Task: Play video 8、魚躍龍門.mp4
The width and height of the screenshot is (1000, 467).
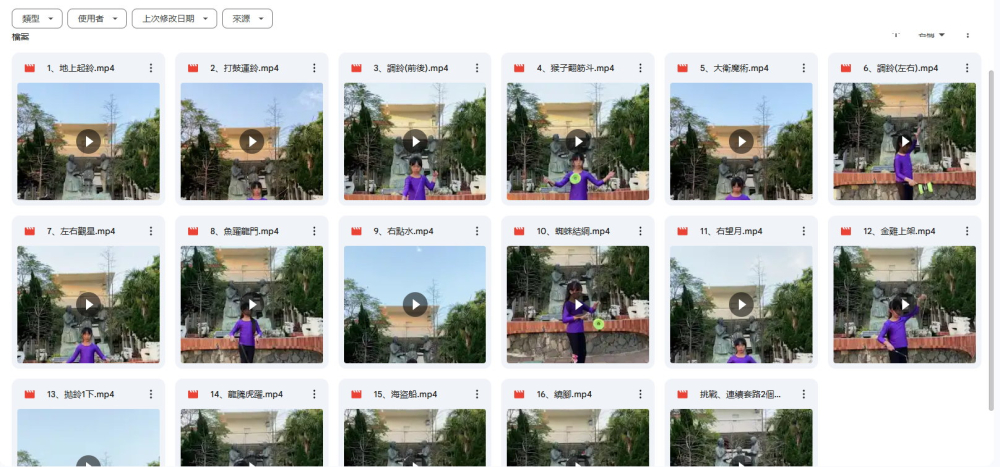Action: tap(251, 304)
